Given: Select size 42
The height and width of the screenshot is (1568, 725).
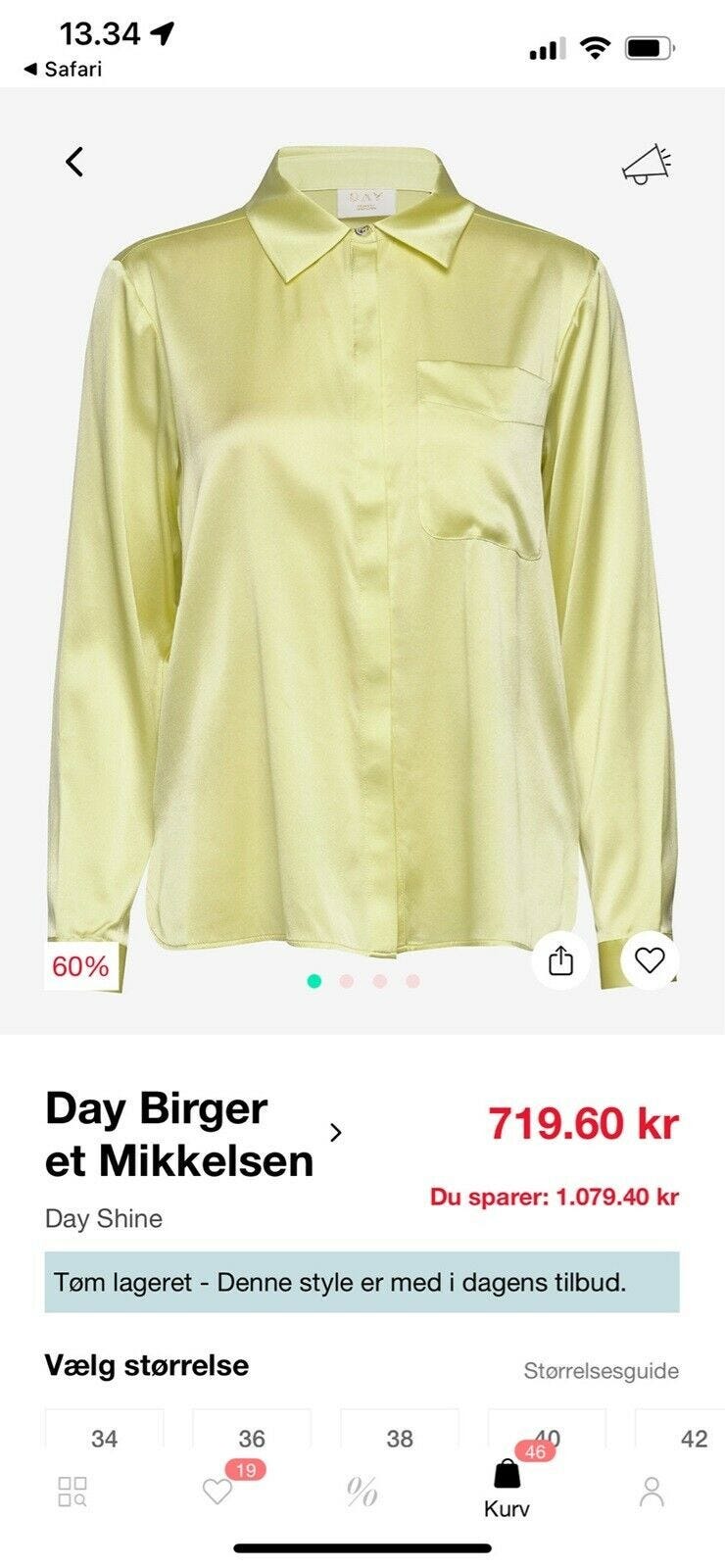Looking at the screenshot, I should tap(694, 1438).
